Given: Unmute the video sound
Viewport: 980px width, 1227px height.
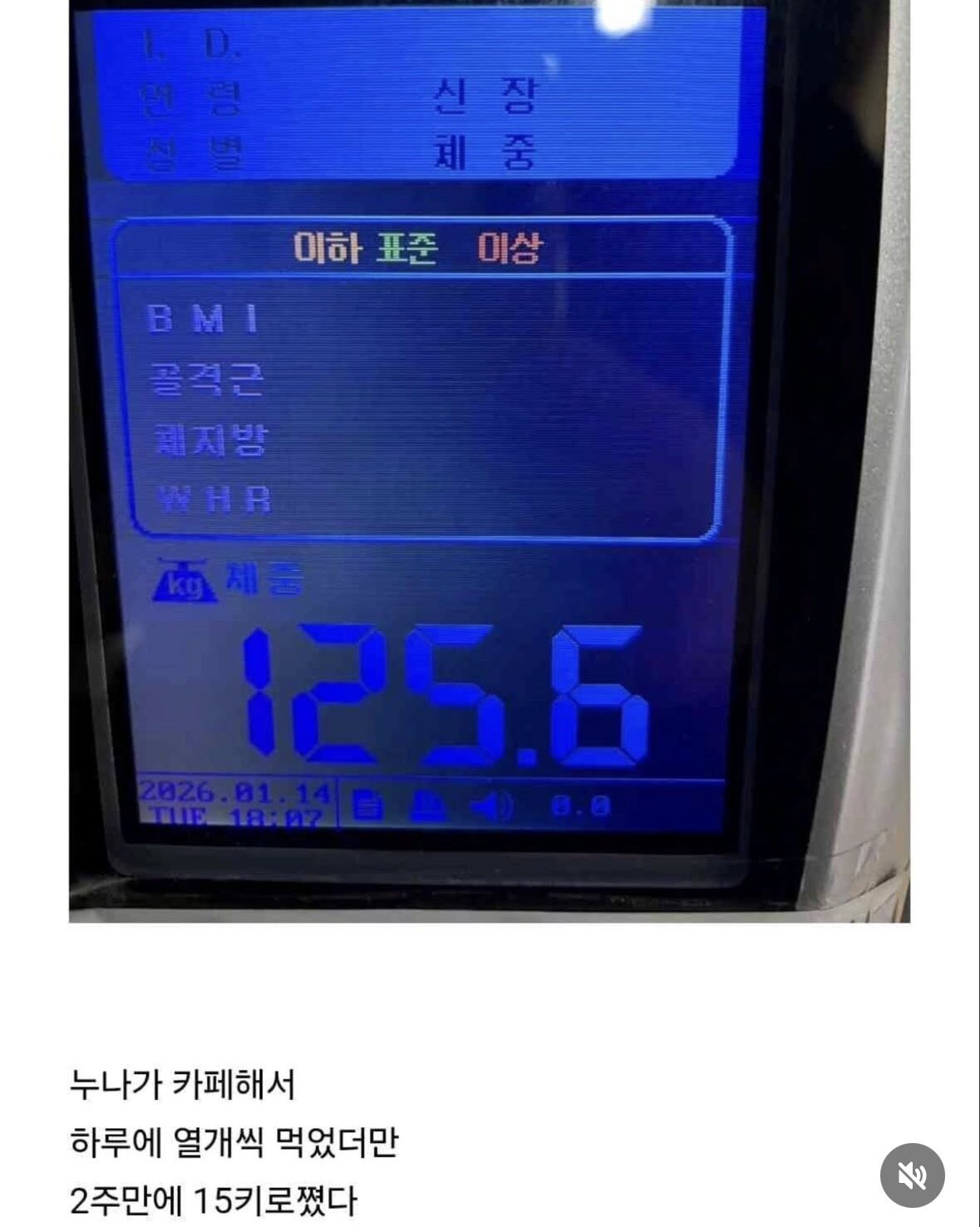Looking at the screenshot, I should click(912, 1175).
